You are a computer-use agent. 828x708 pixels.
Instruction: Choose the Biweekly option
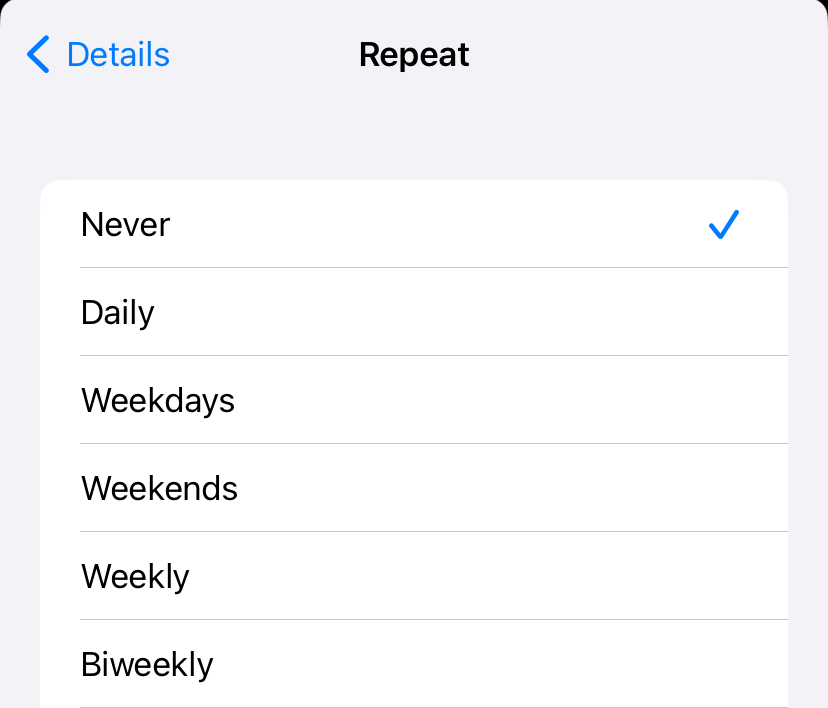413,665
